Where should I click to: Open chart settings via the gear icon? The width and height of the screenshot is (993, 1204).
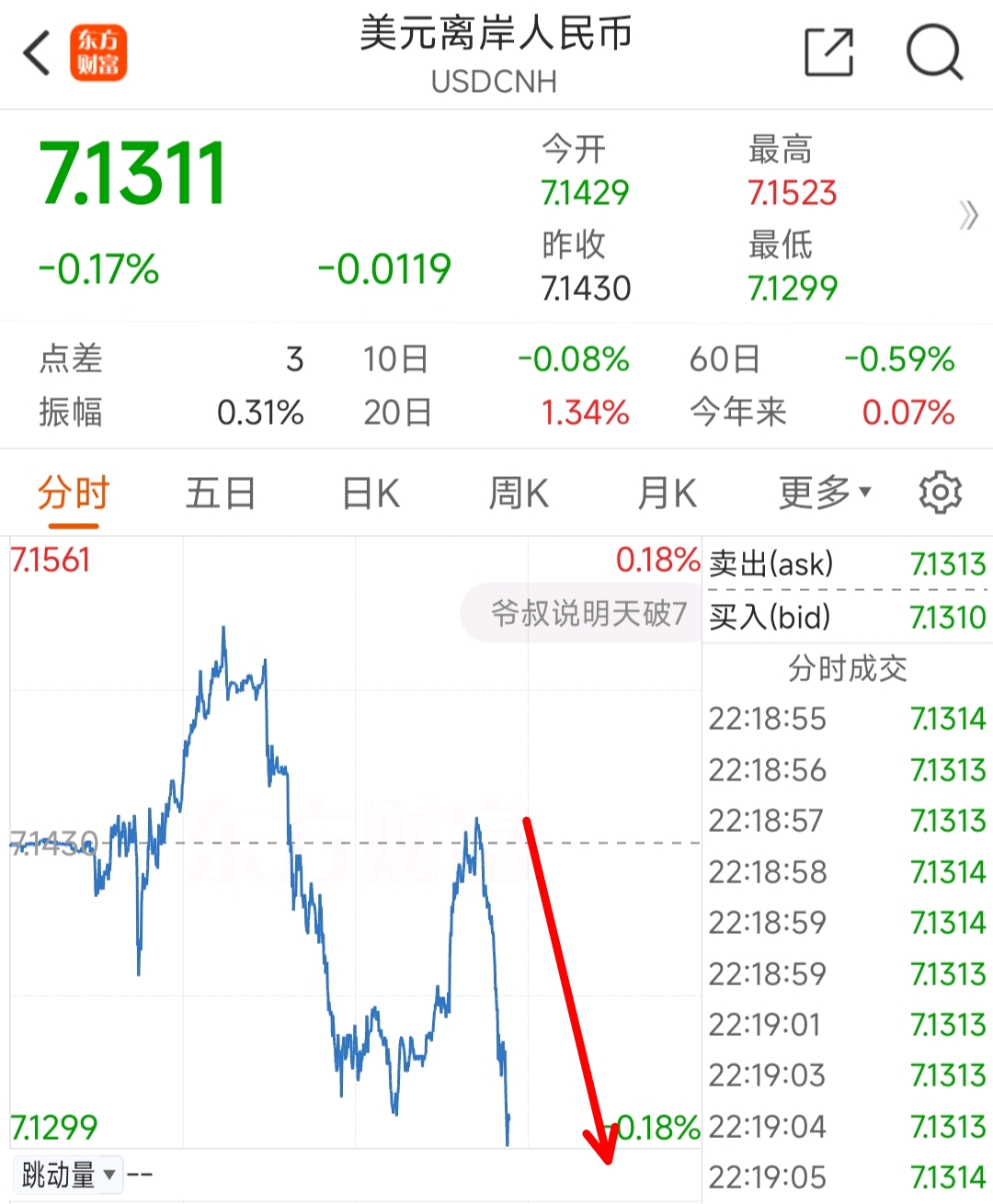940,492
